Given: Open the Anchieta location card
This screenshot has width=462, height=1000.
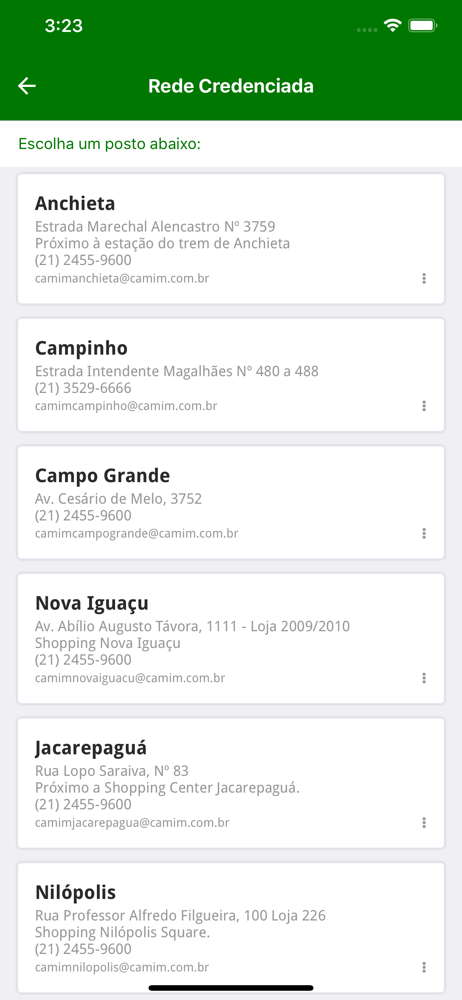Looking at the screenshot, I should tap(231, 239).
